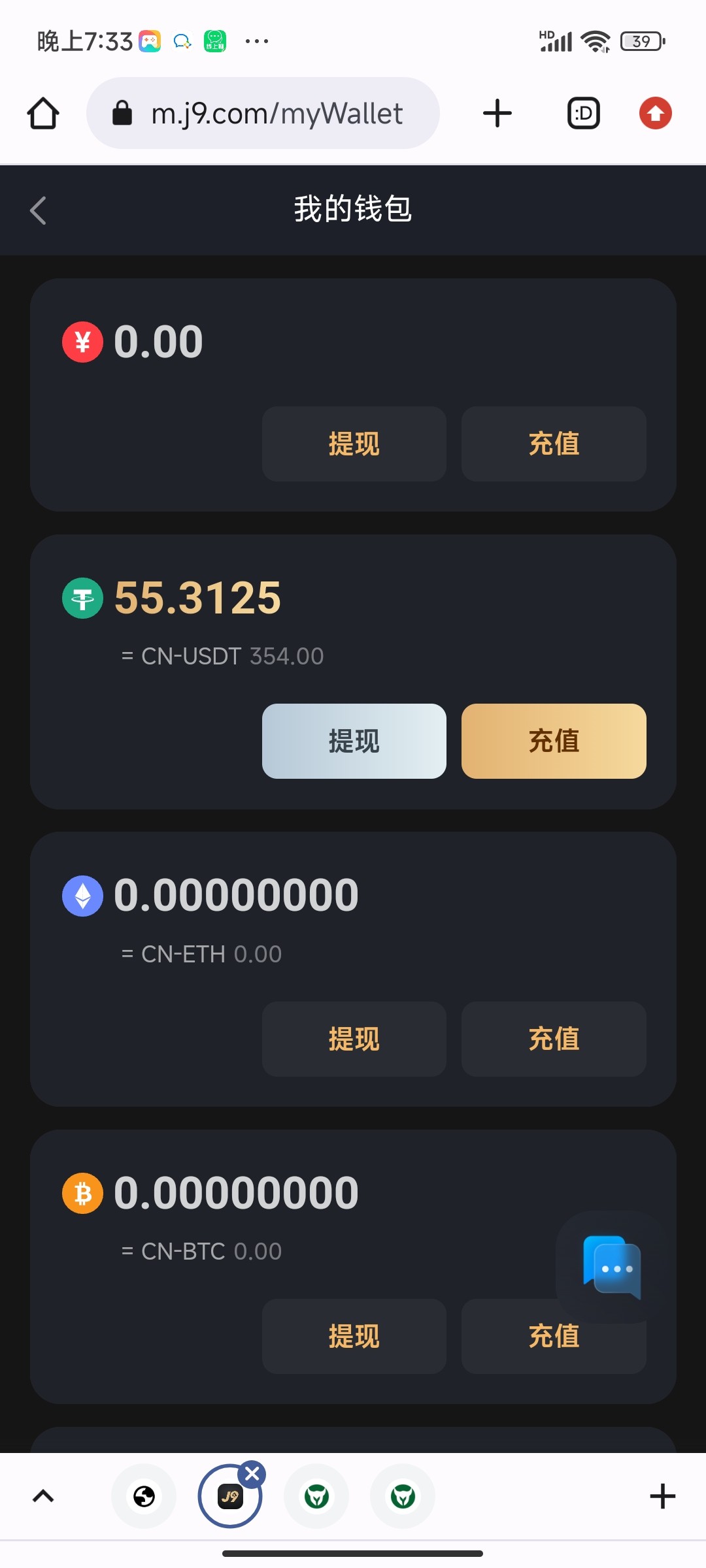Tap 提现 for the BTC wallet
The height and width of the screenshot is (1568, 706).
point(354,1336)
